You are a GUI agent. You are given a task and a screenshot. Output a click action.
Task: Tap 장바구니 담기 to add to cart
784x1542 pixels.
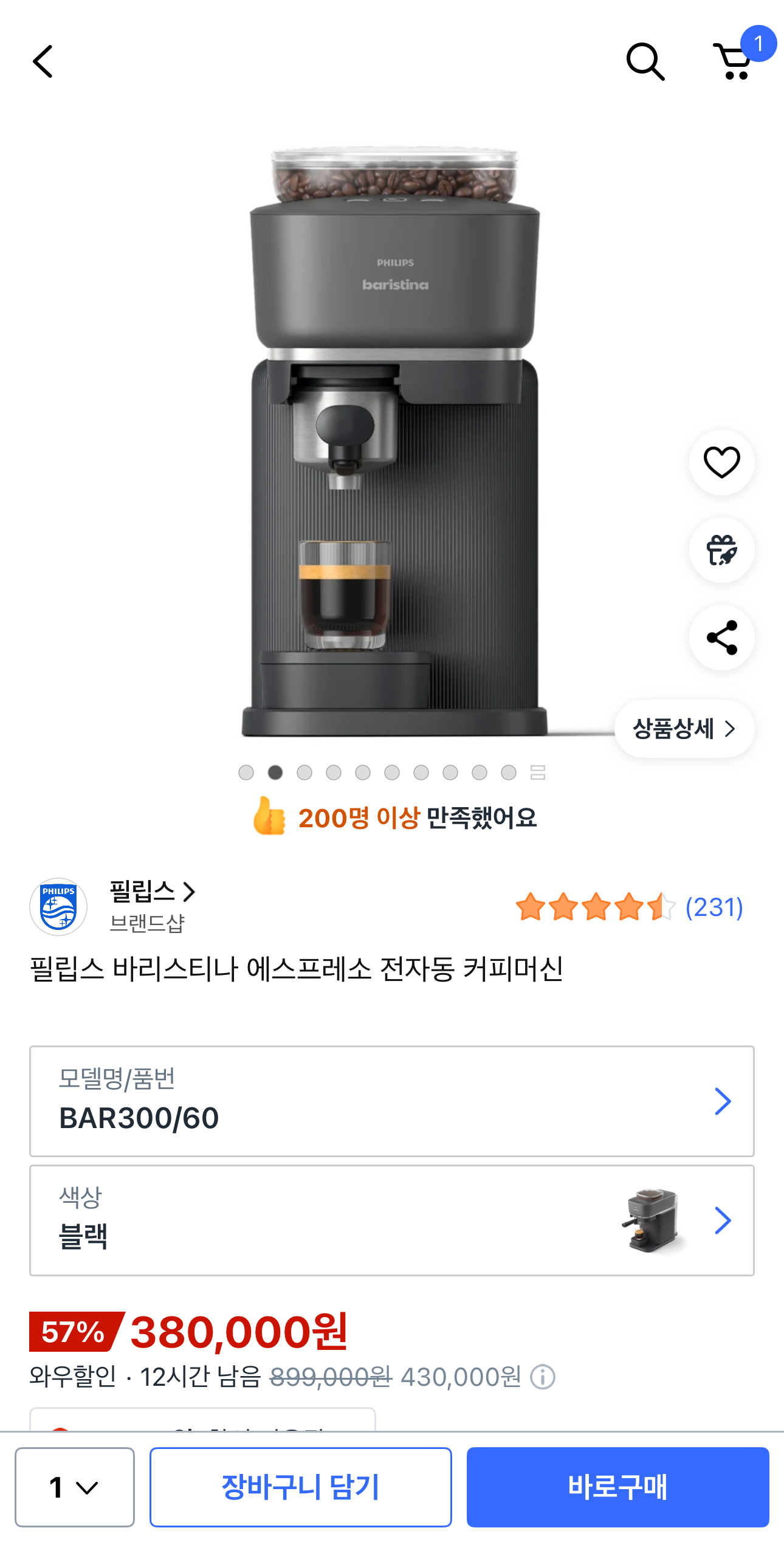pyautogui.click(x=300, y=1487)
